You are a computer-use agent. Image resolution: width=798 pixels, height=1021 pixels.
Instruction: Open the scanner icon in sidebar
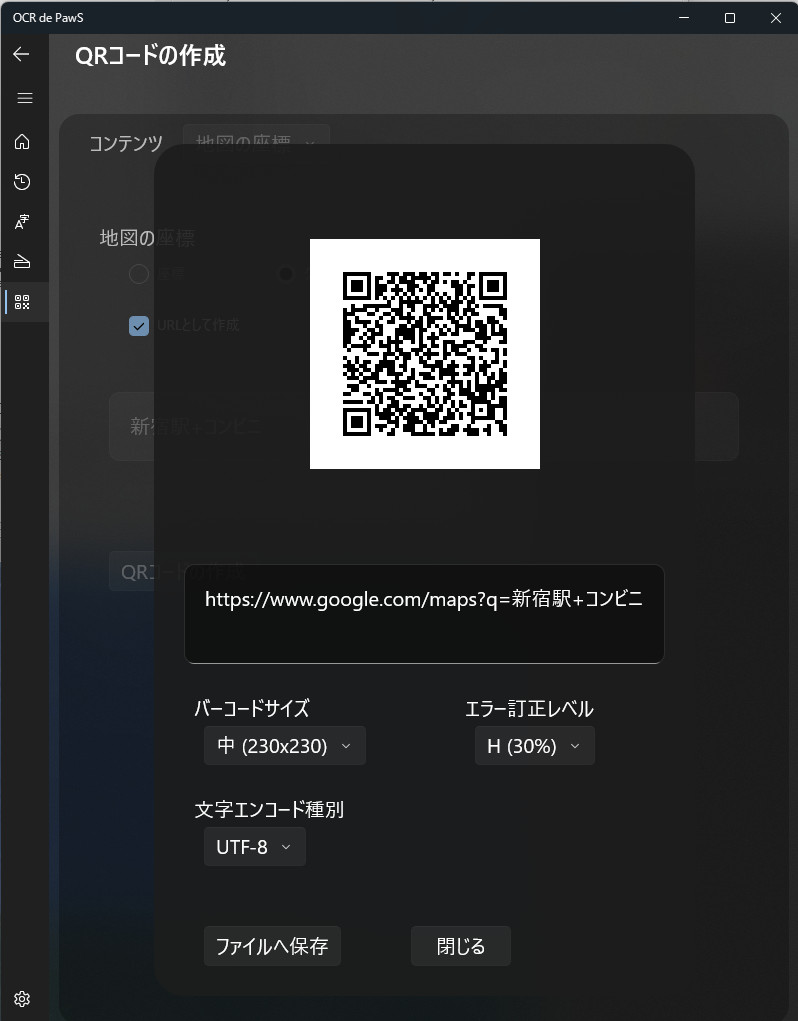(x=22, y=262)
